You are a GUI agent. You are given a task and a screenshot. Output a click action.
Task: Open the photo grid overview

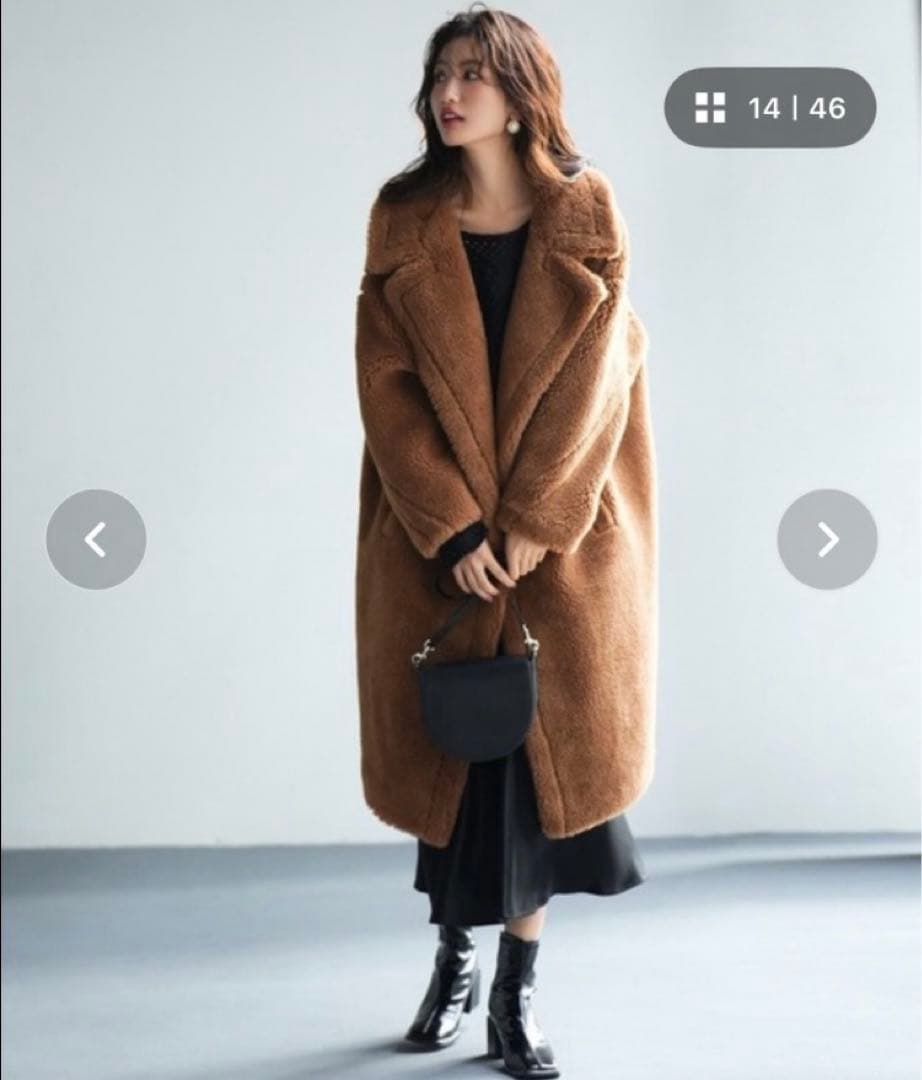pyautogui.click(x=711, y=108)
